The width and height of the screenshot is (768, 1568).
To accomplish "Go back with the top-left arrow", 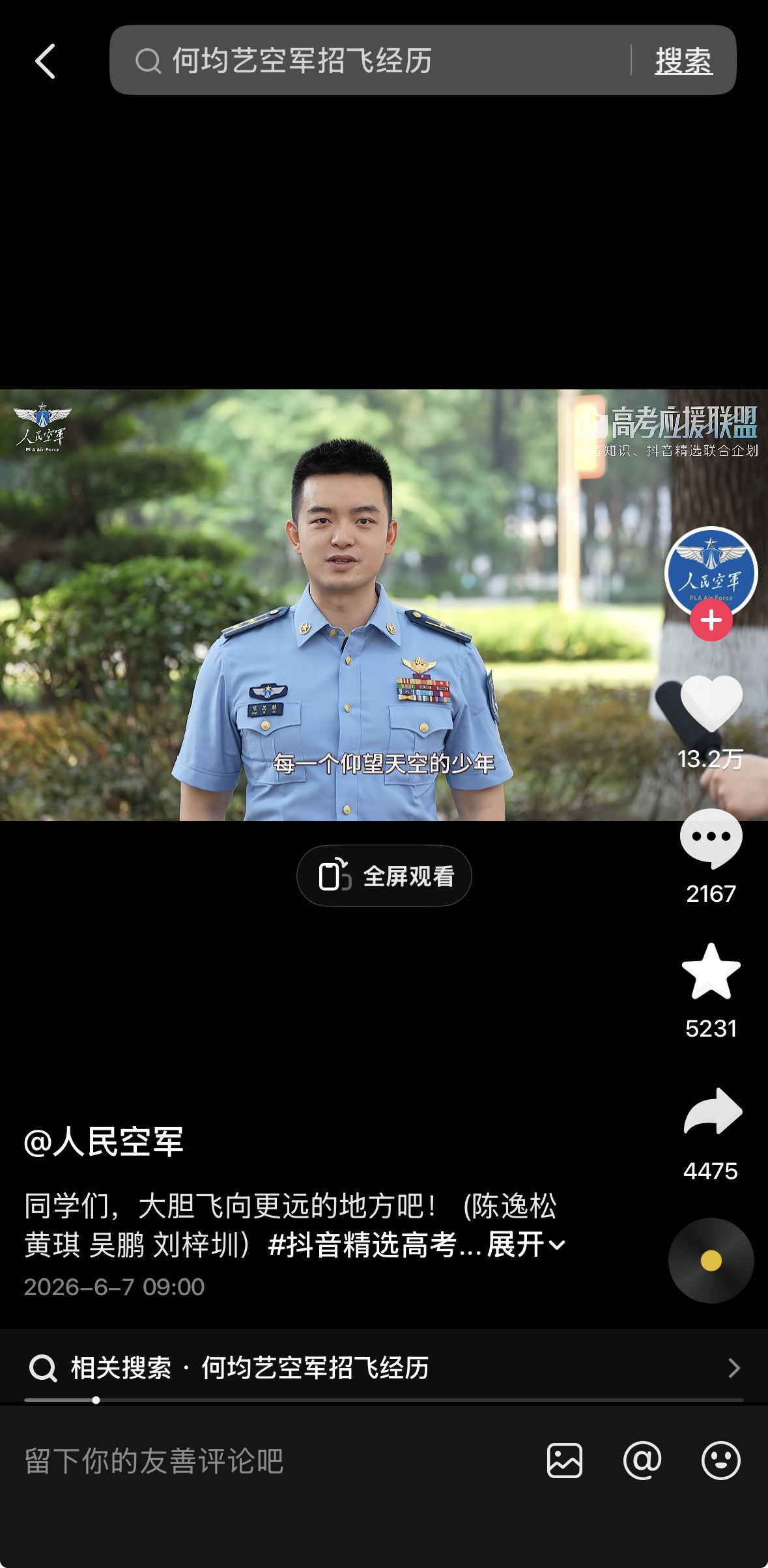I will (45, 61).
